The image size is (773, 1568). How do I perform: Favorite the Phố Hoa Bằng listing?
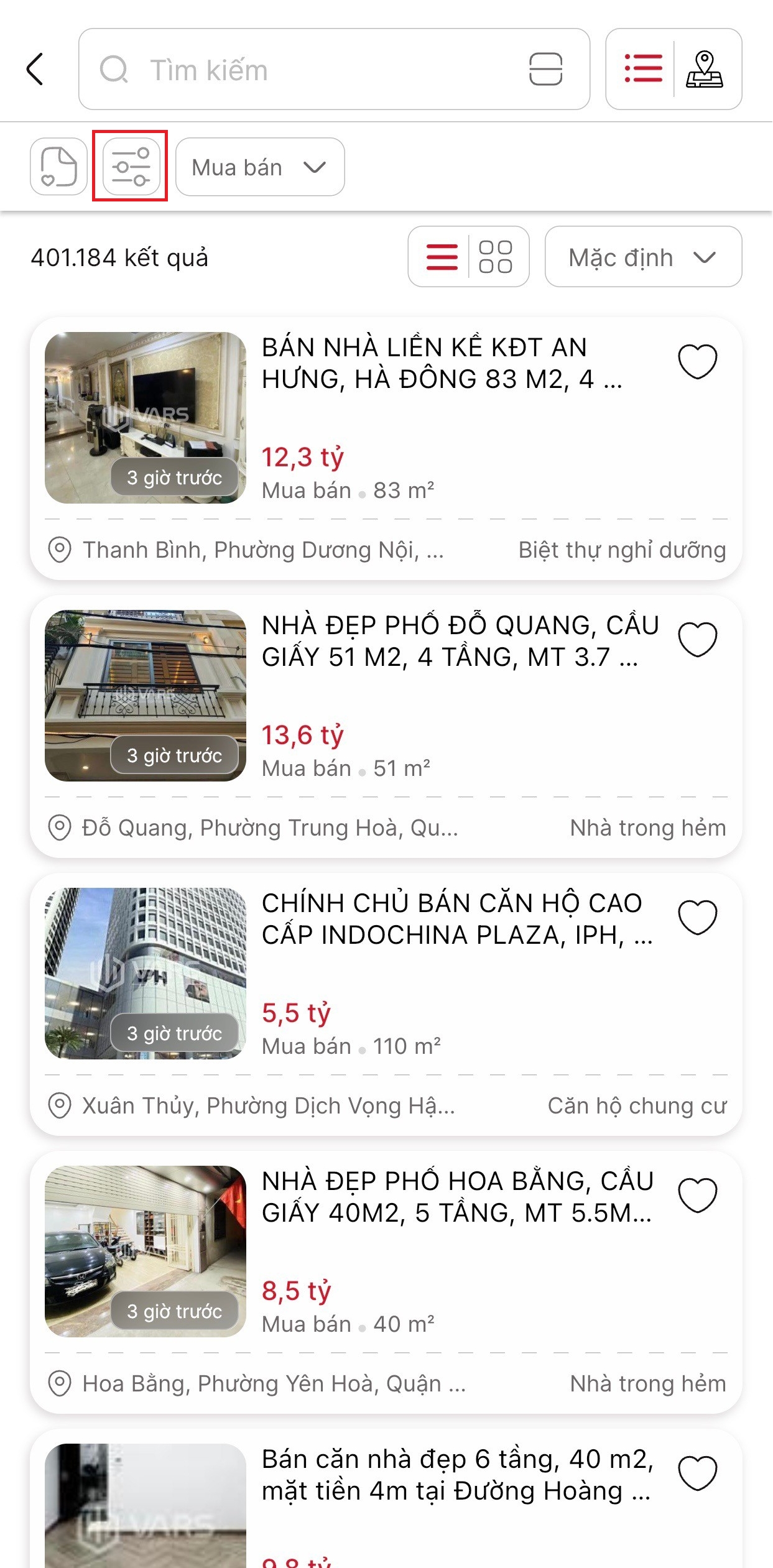tap(697, 1195)
